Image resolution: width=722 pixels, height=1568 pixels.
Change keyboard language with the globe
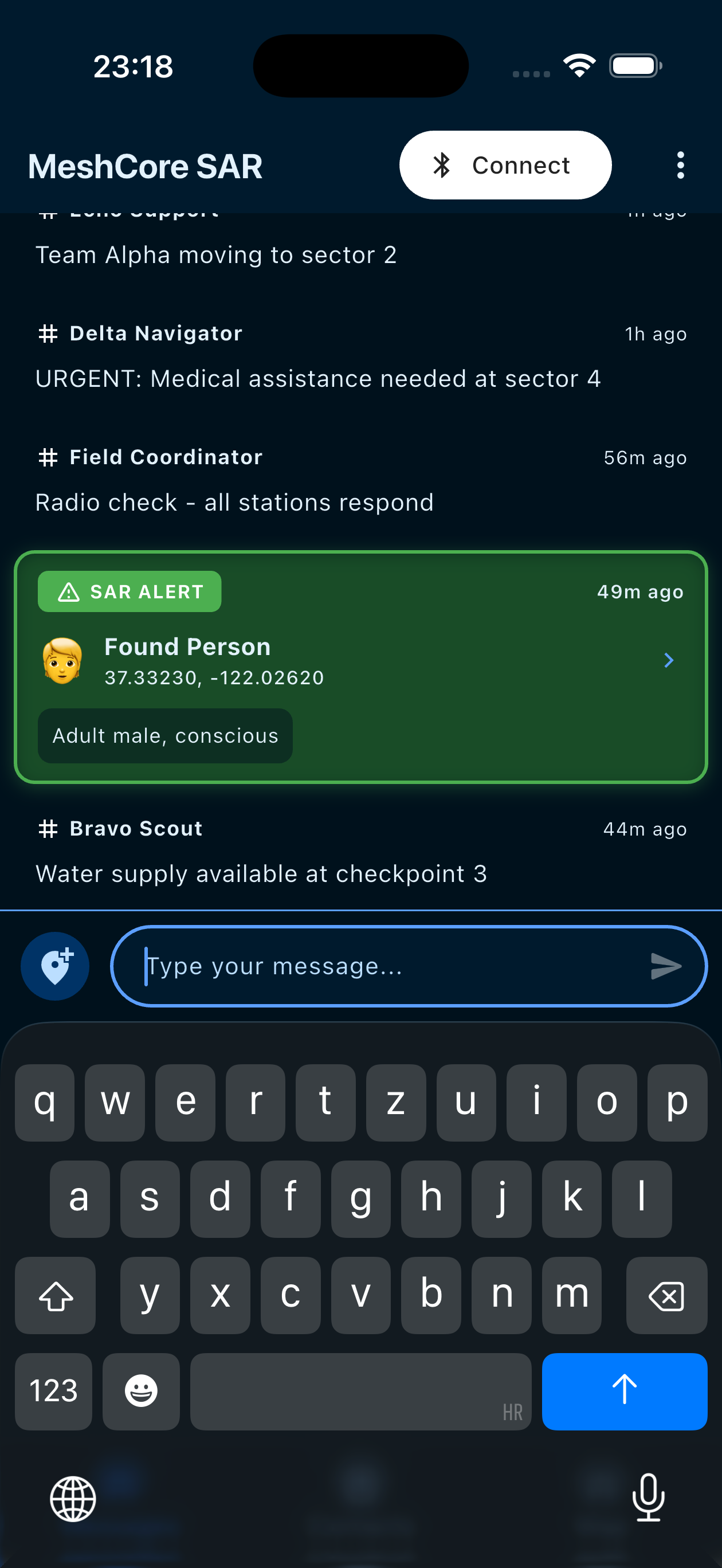coord(73,1498)
